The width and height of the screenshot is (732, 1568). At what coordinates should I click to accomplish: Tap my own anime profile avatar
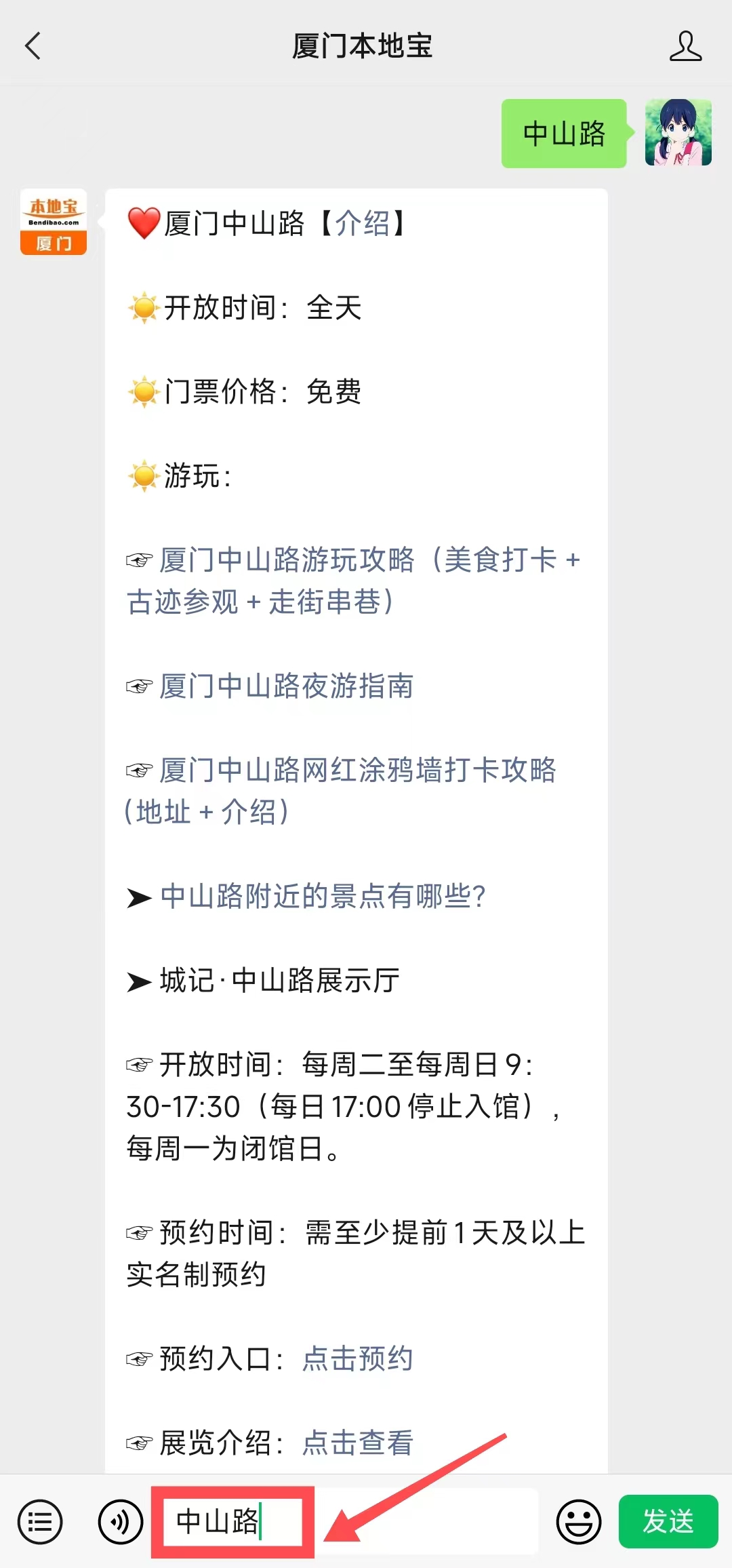pyautogui.click(x=678, y=133)
